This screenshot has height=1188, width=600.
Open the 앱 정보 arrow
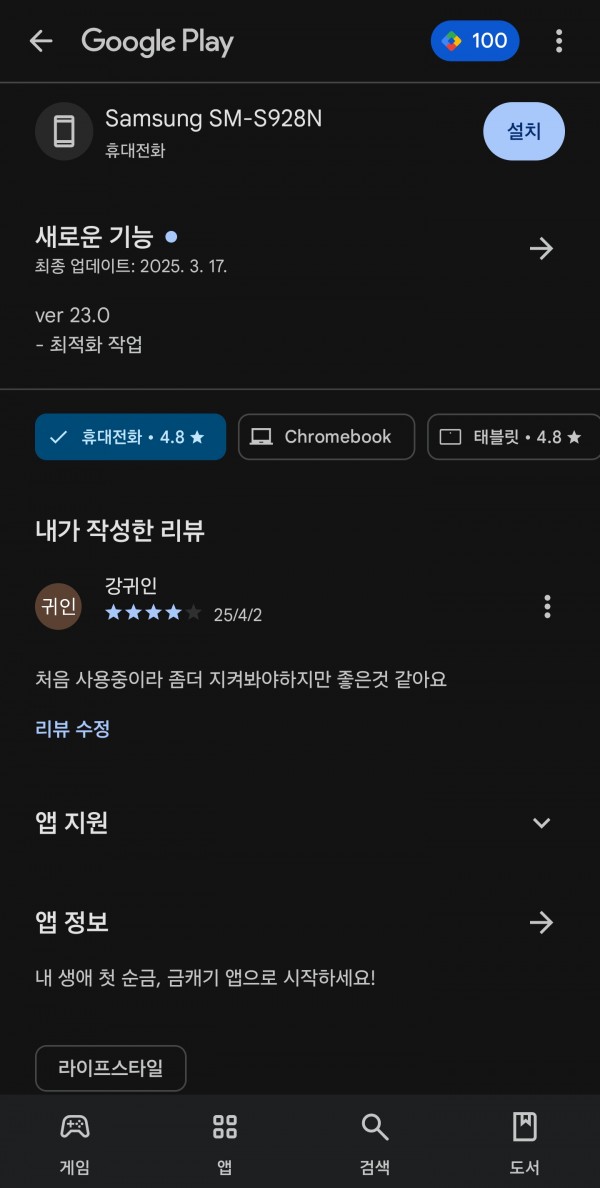[x=541, y=922]
